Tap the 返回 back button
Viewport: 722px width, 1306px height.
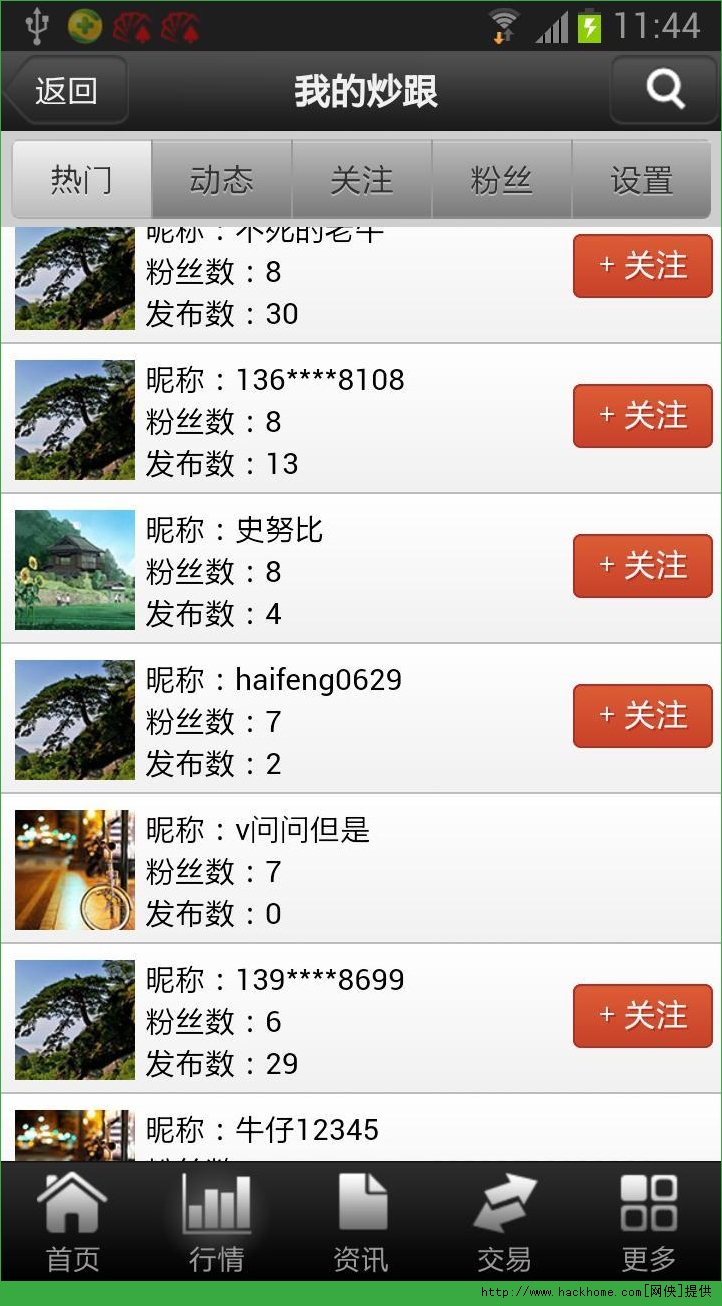pyautogui.click(x=66, y=91)
